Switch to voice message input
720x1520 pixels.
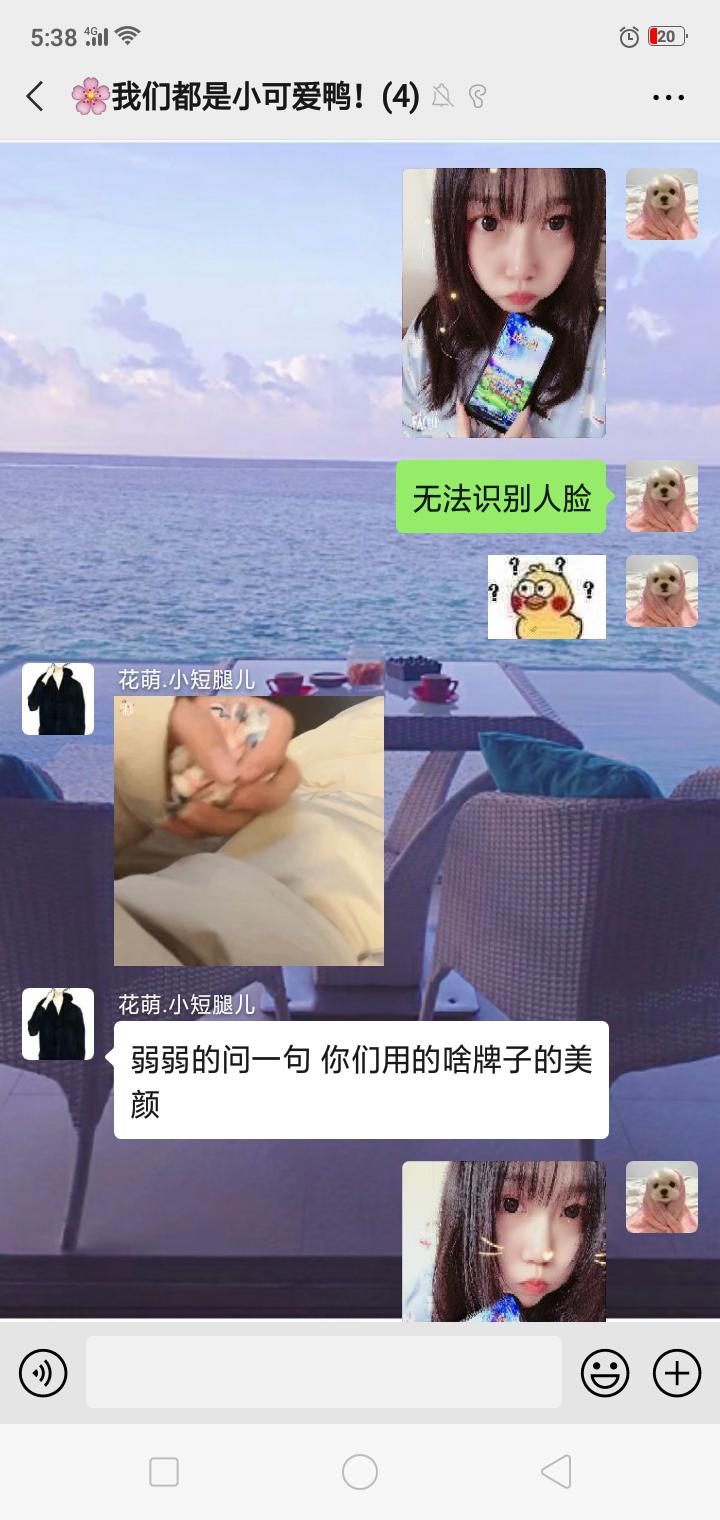pyautogui.click(x=43, y=1373)
